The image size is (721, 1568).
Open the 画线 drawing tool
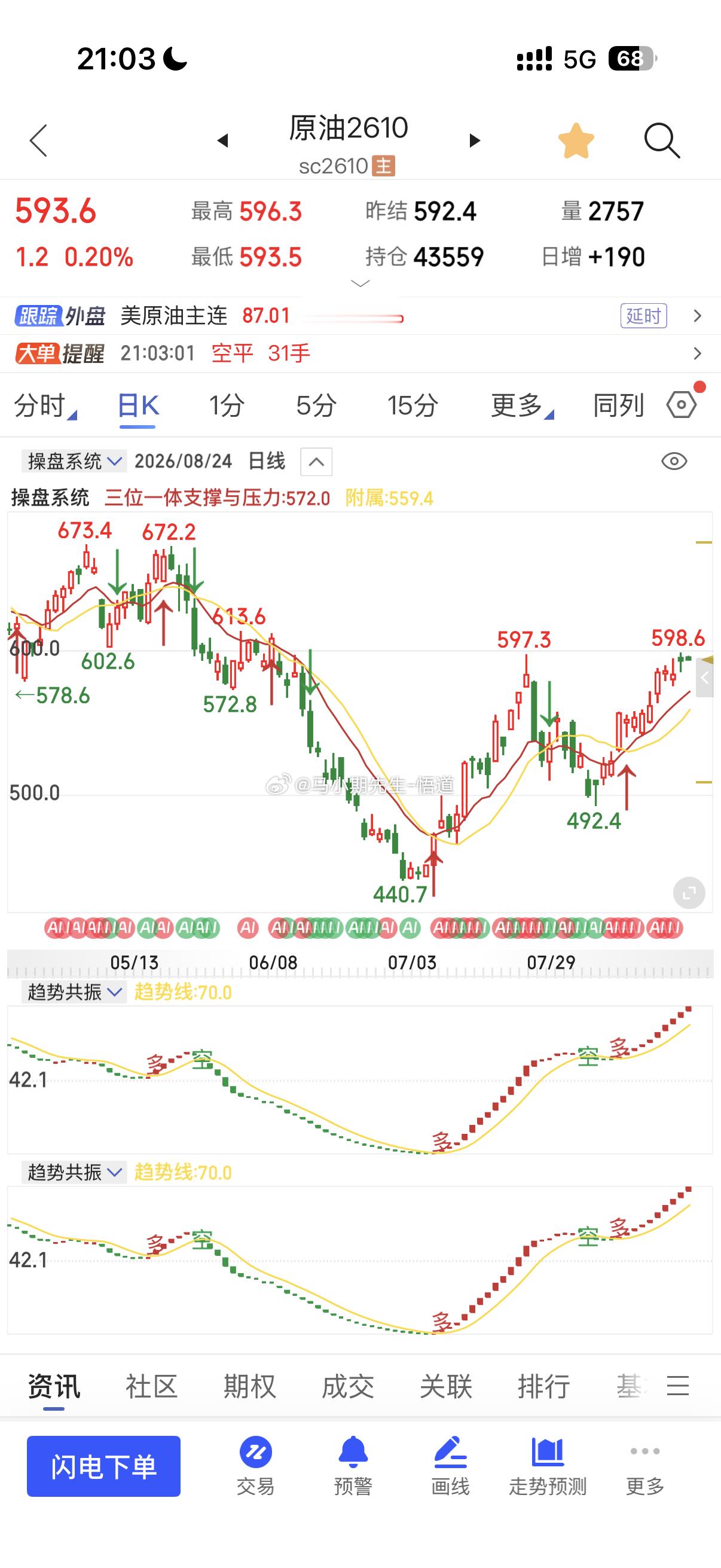coord(450,1466)
